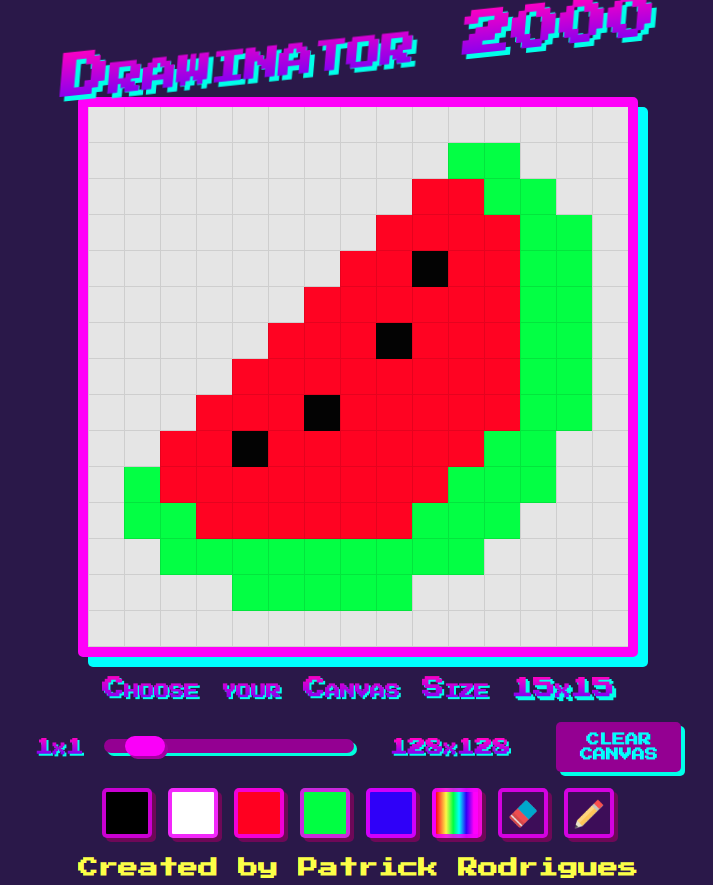Choose the green color swatch
The image size is (713, 885).
[x=325, y=813]
